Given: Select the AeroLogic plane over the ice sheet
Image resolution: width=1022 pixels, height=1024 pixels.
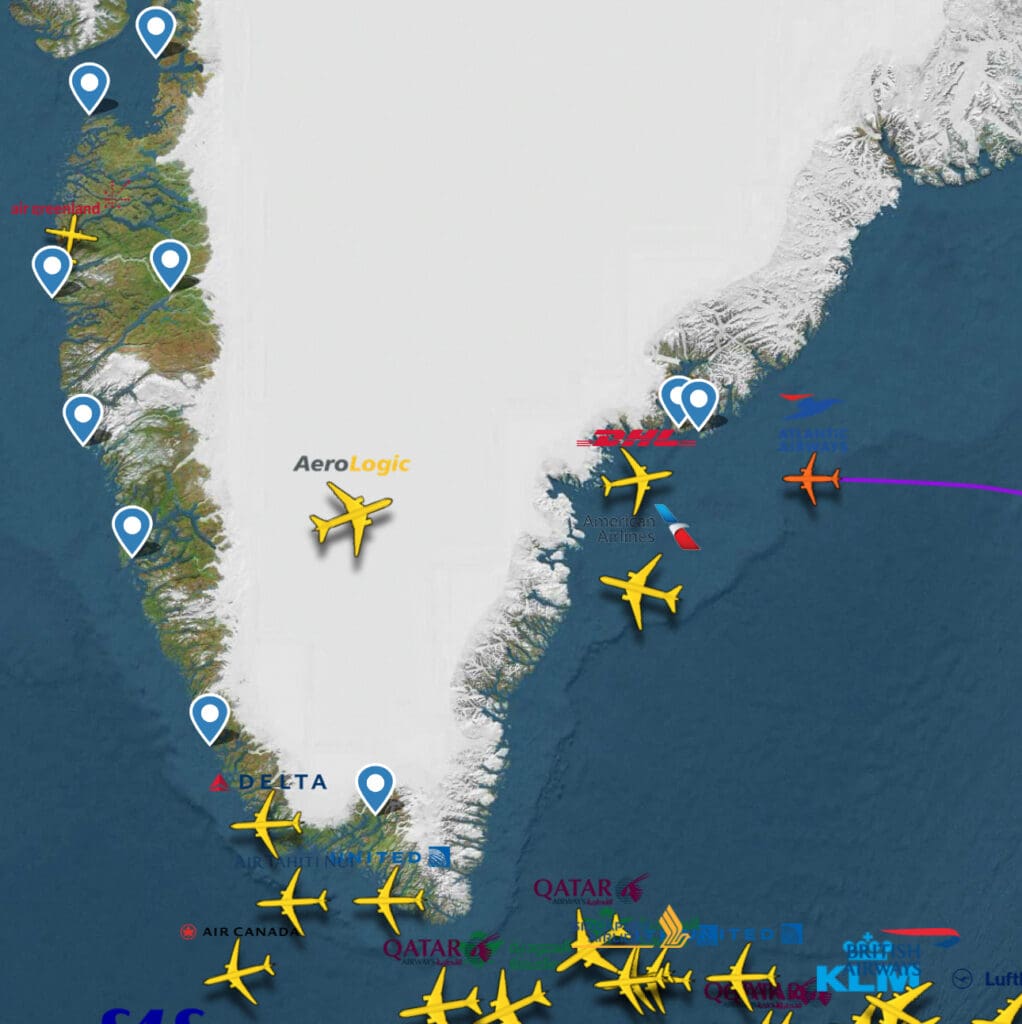Looking at the screenshot, I should (x=350, y=518).
